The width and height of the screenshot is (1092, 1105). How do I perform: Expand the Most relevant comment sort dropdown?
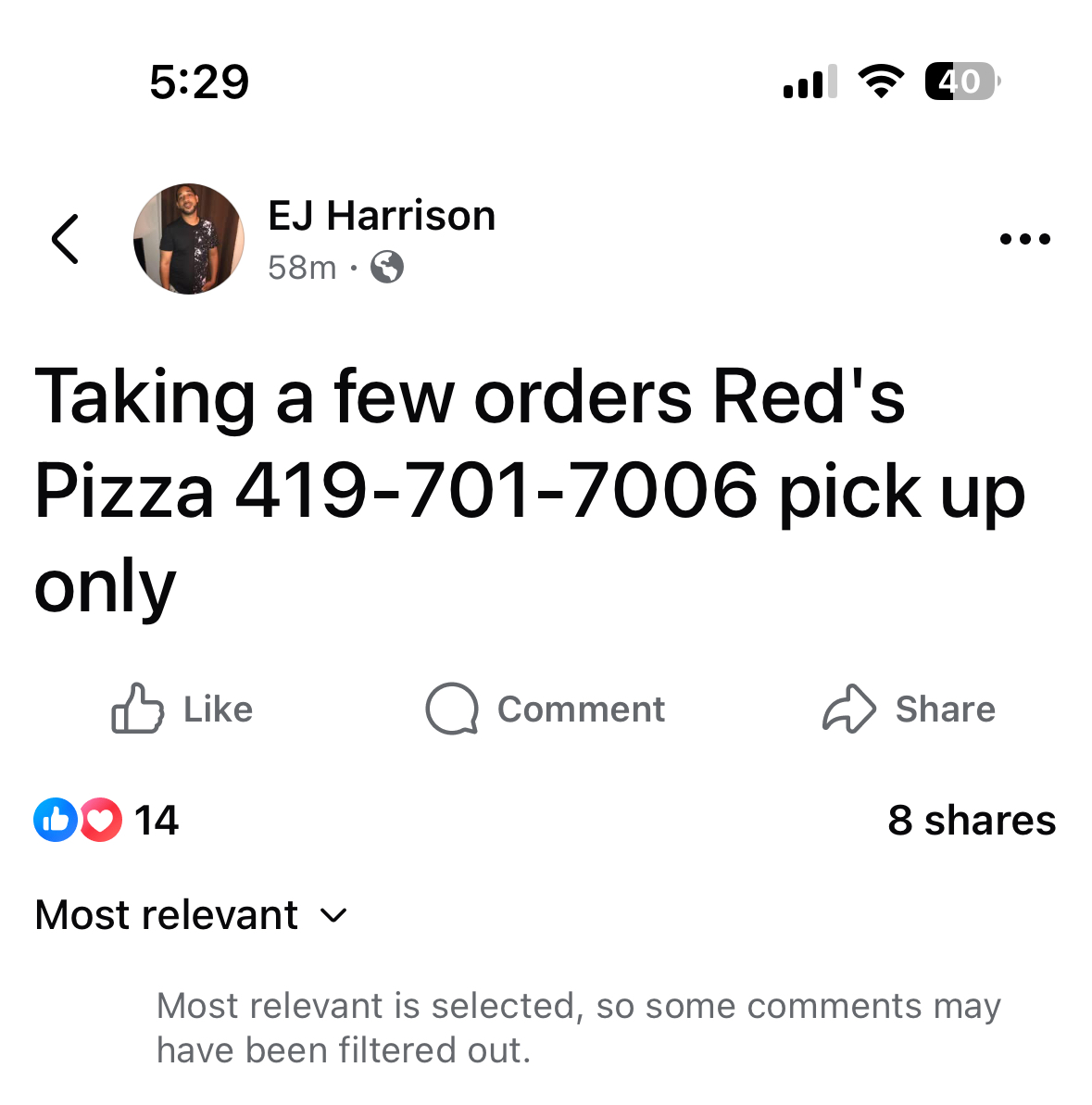(191, 915)
